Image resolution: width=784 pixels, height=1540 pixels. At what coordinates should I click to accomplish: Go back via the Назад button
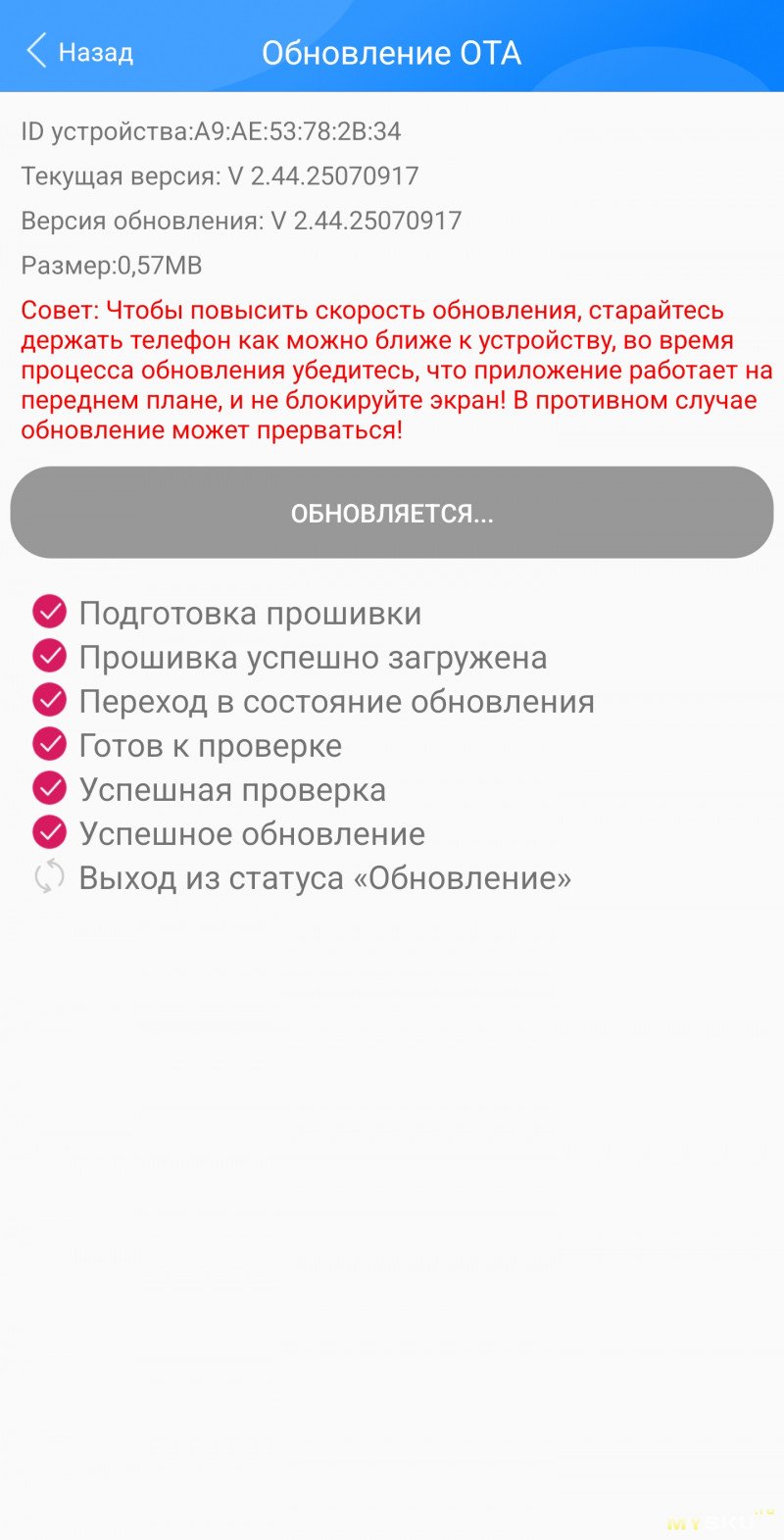[x=80, y=51]
